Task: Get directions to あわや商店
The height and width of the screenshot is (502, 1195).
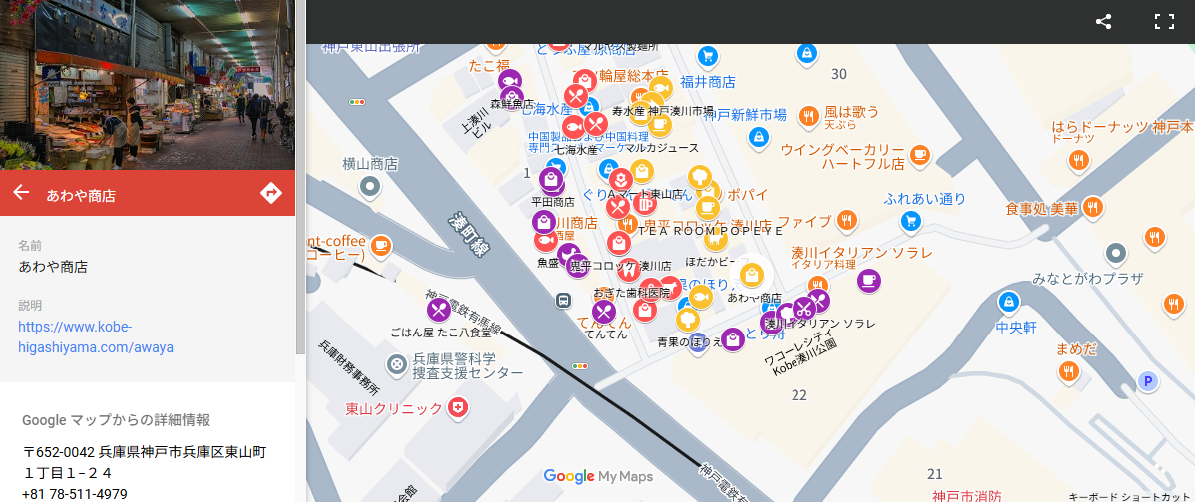Action: point(270,193)
